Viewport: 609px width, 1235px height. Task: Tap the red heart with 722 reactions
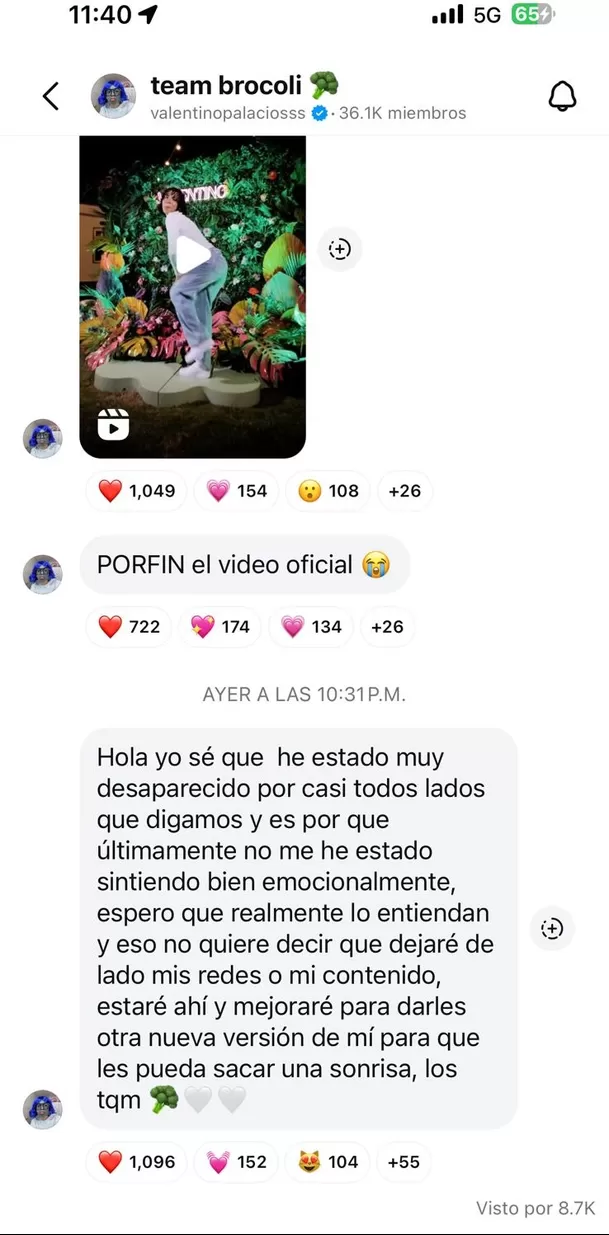pyautogui.click(x=130, y=627)
